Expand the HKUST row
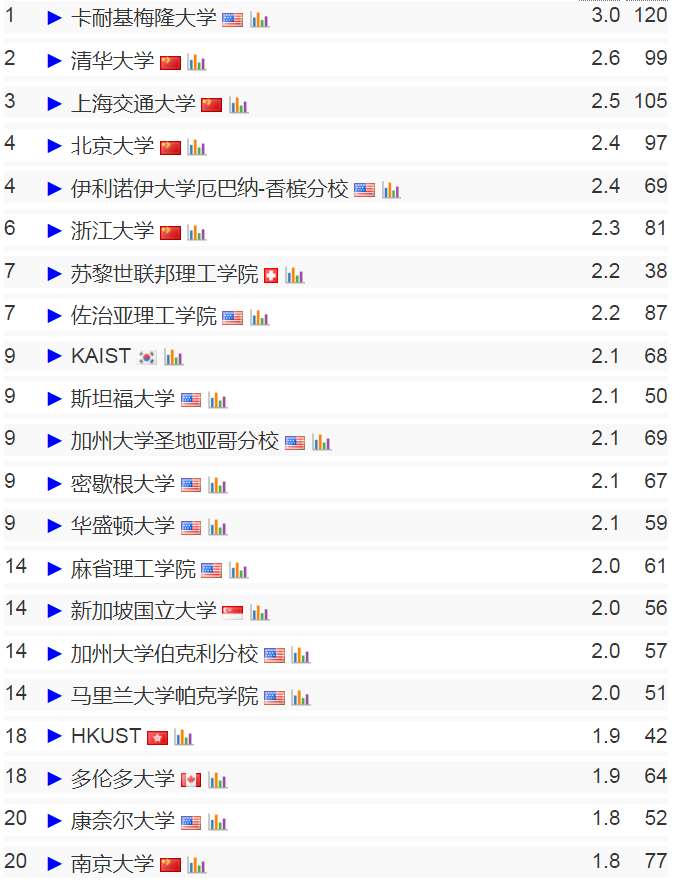Screen dimensions: 684x882 (55, 737)
